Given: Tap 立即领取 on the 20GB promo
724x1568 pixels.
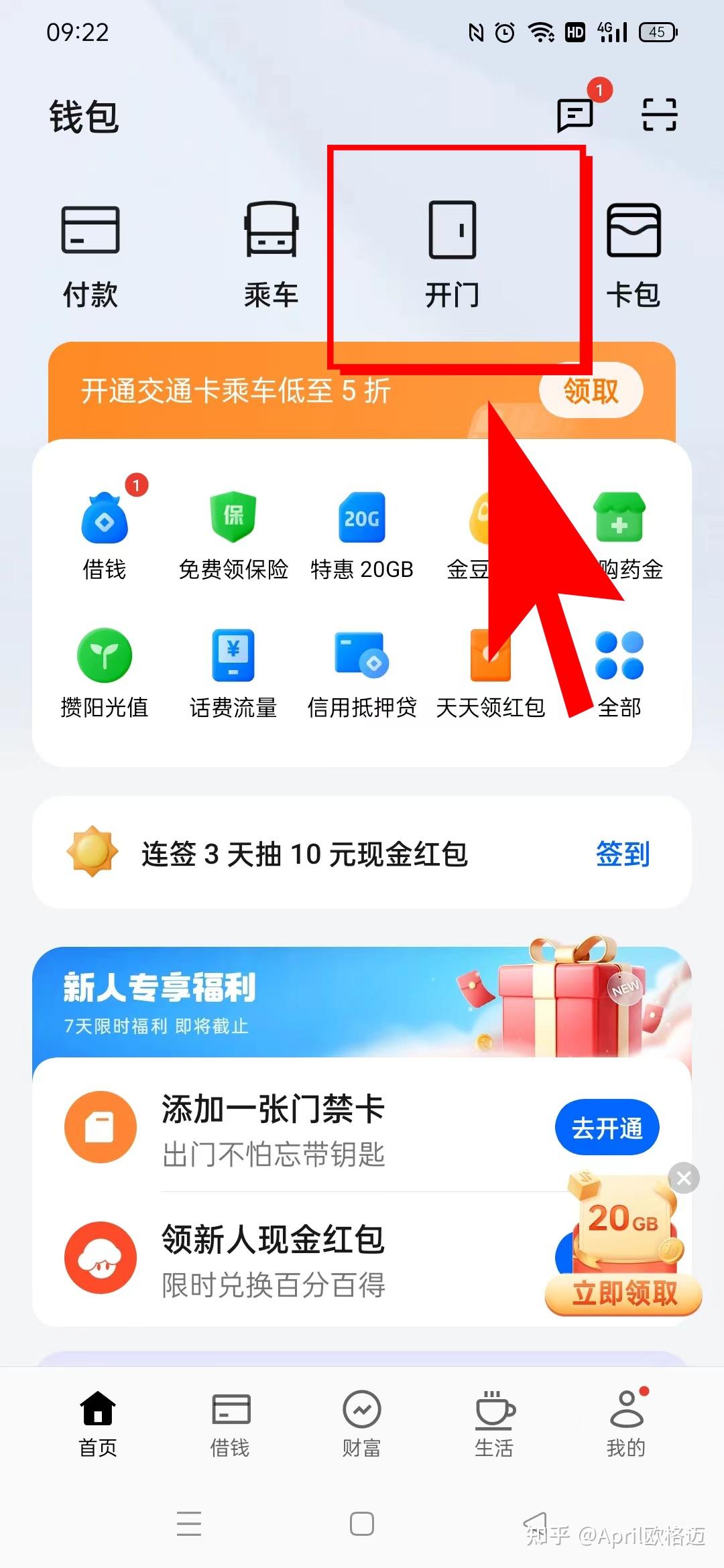Looking at the screenshot, I should coord(624,1293).
